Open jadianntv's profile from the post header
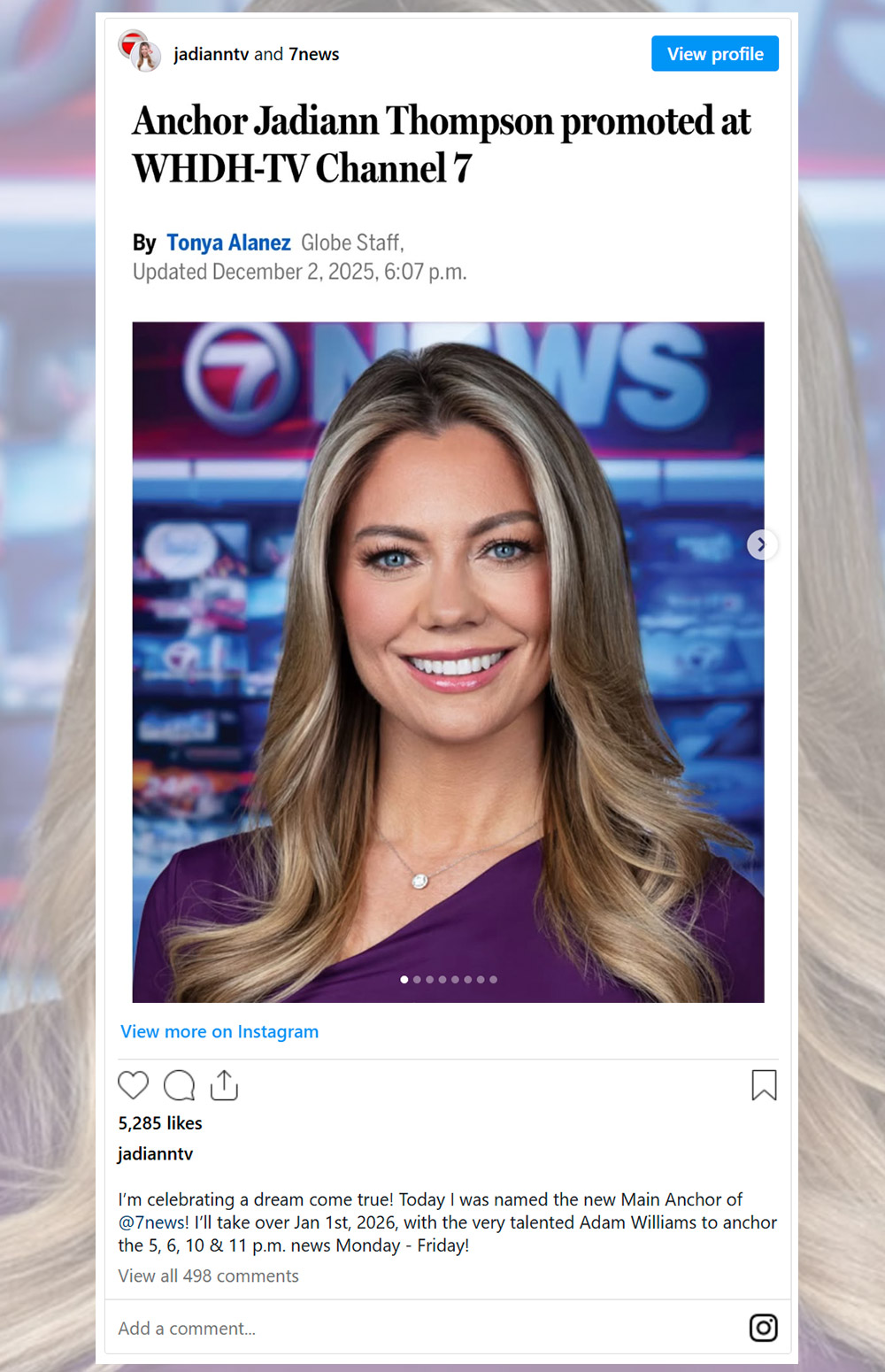Image resolution: width=885 pixels, height=1372 pixels. click(211, 54)
